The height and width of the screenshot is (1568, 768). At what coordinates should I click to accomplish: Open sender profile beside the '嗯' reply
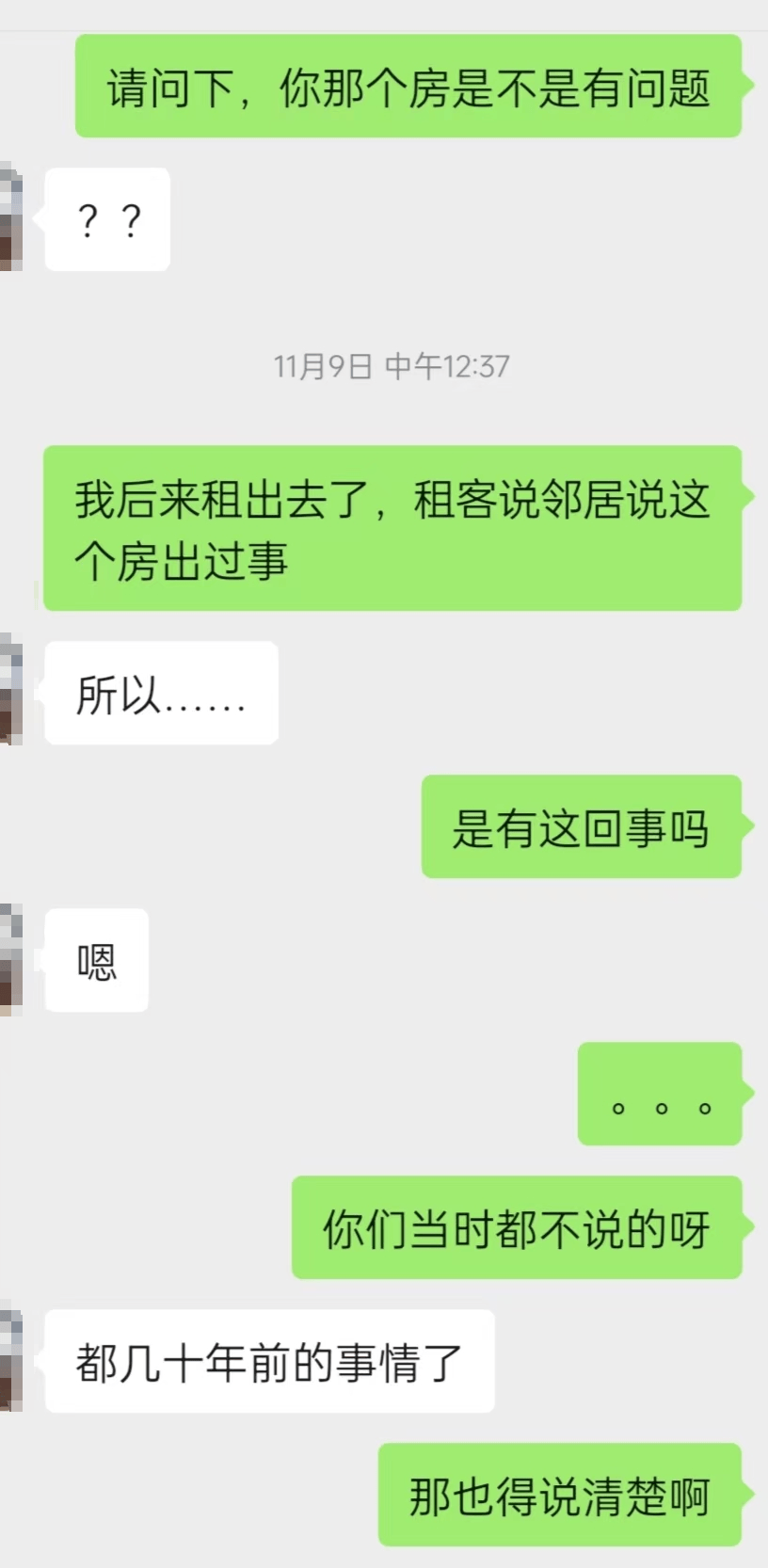coord(10,959)
